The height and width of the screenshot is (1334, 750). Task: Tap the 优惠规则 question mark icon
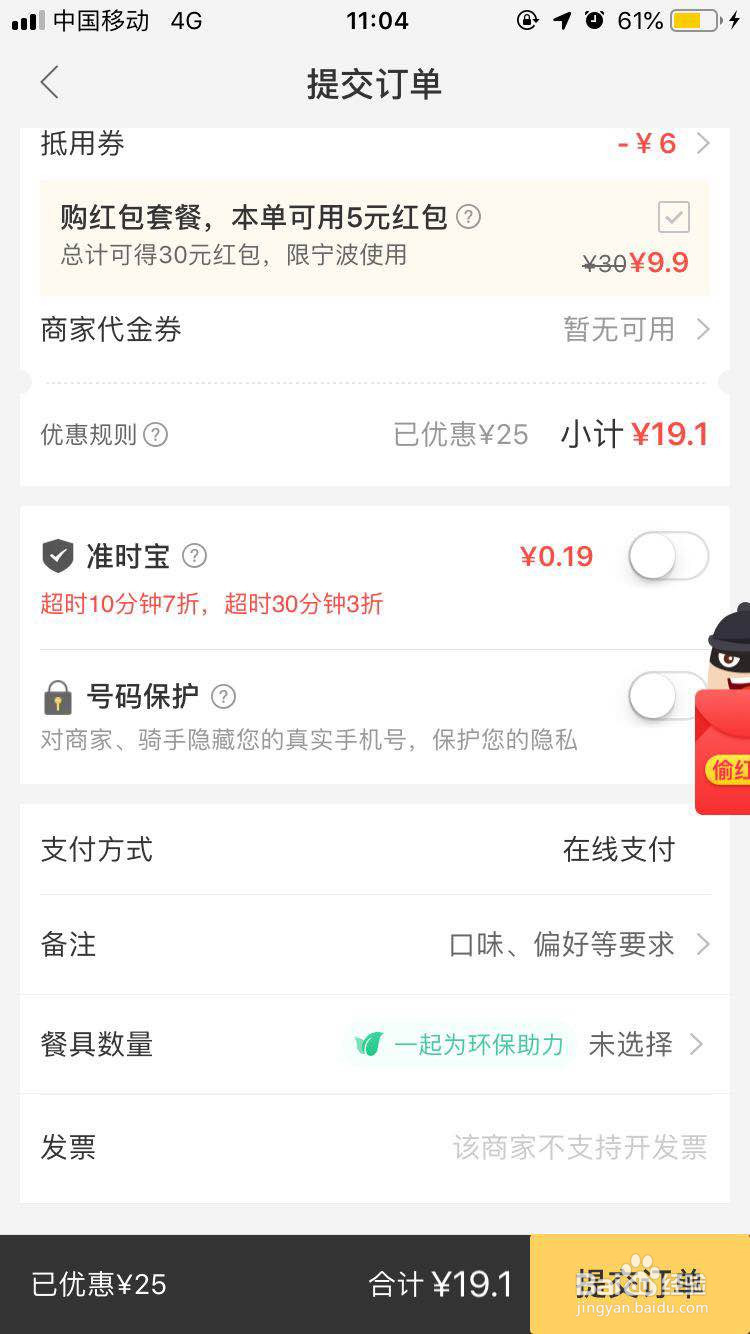click(155, 434)
